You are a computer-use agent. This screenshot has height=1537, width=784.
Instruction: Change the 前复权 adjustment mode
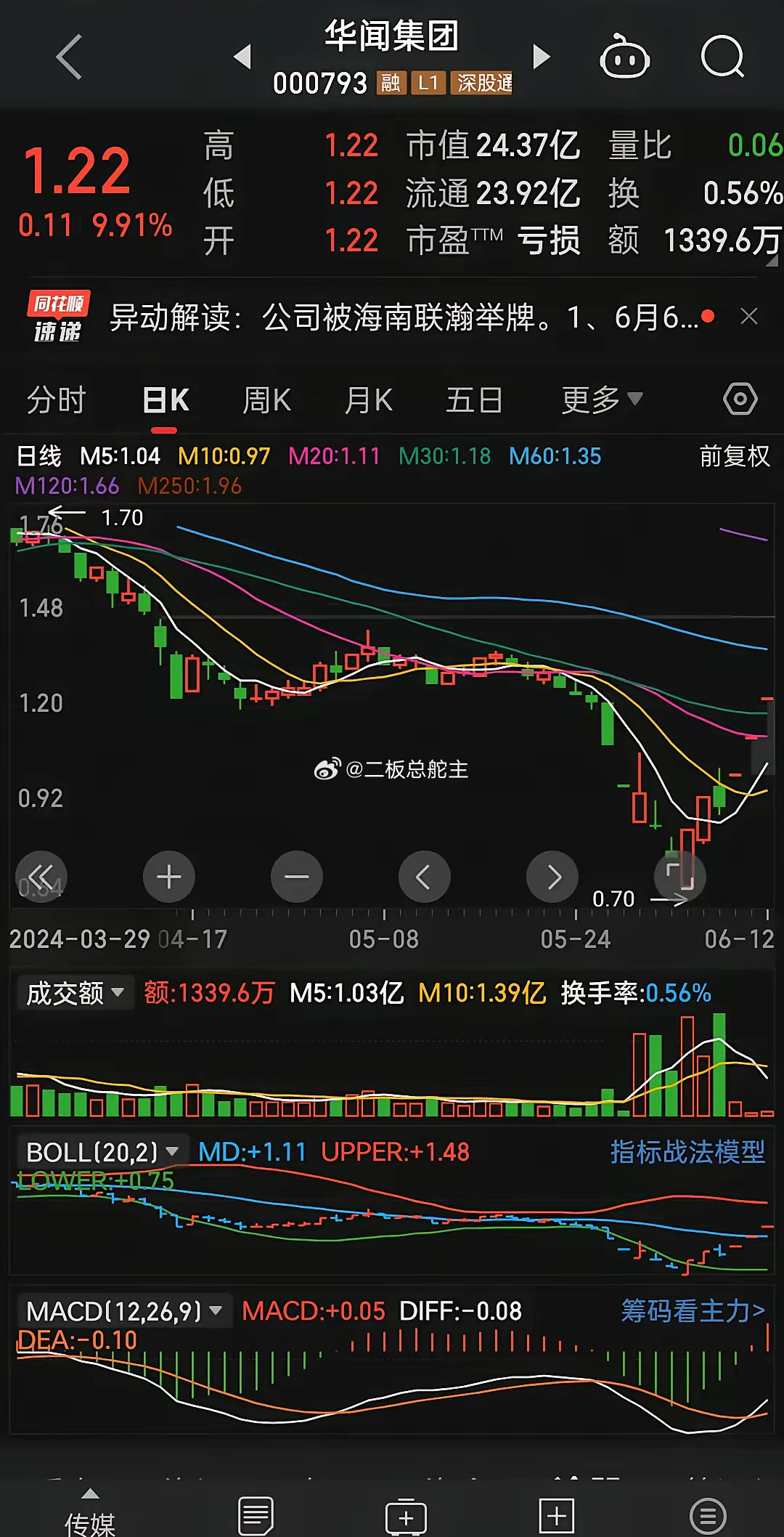click(735, 456)
